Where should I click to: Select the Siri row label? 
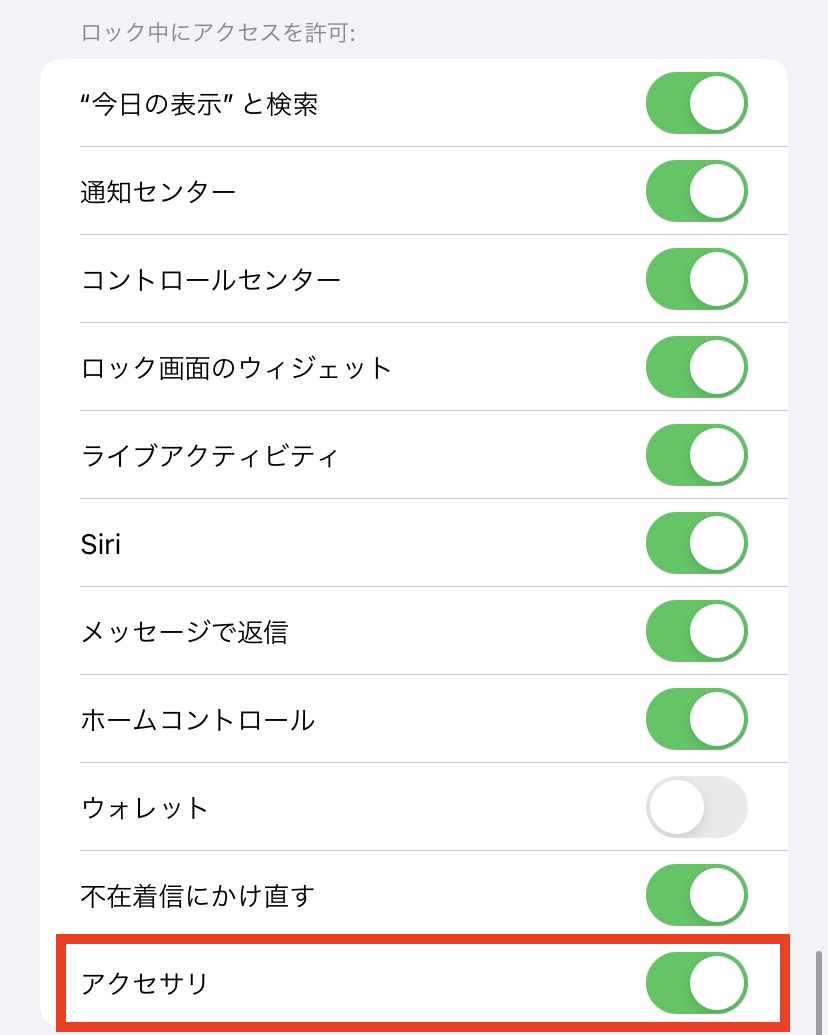click(x=101, y=543)
